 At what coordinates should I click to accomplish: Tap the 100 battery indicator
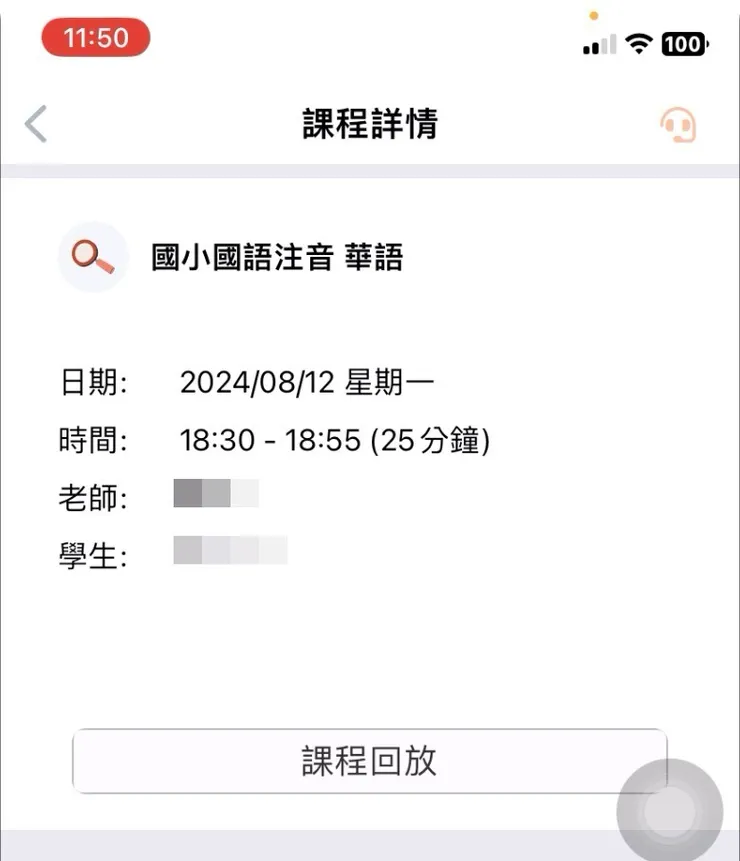[x=685, y=44]
